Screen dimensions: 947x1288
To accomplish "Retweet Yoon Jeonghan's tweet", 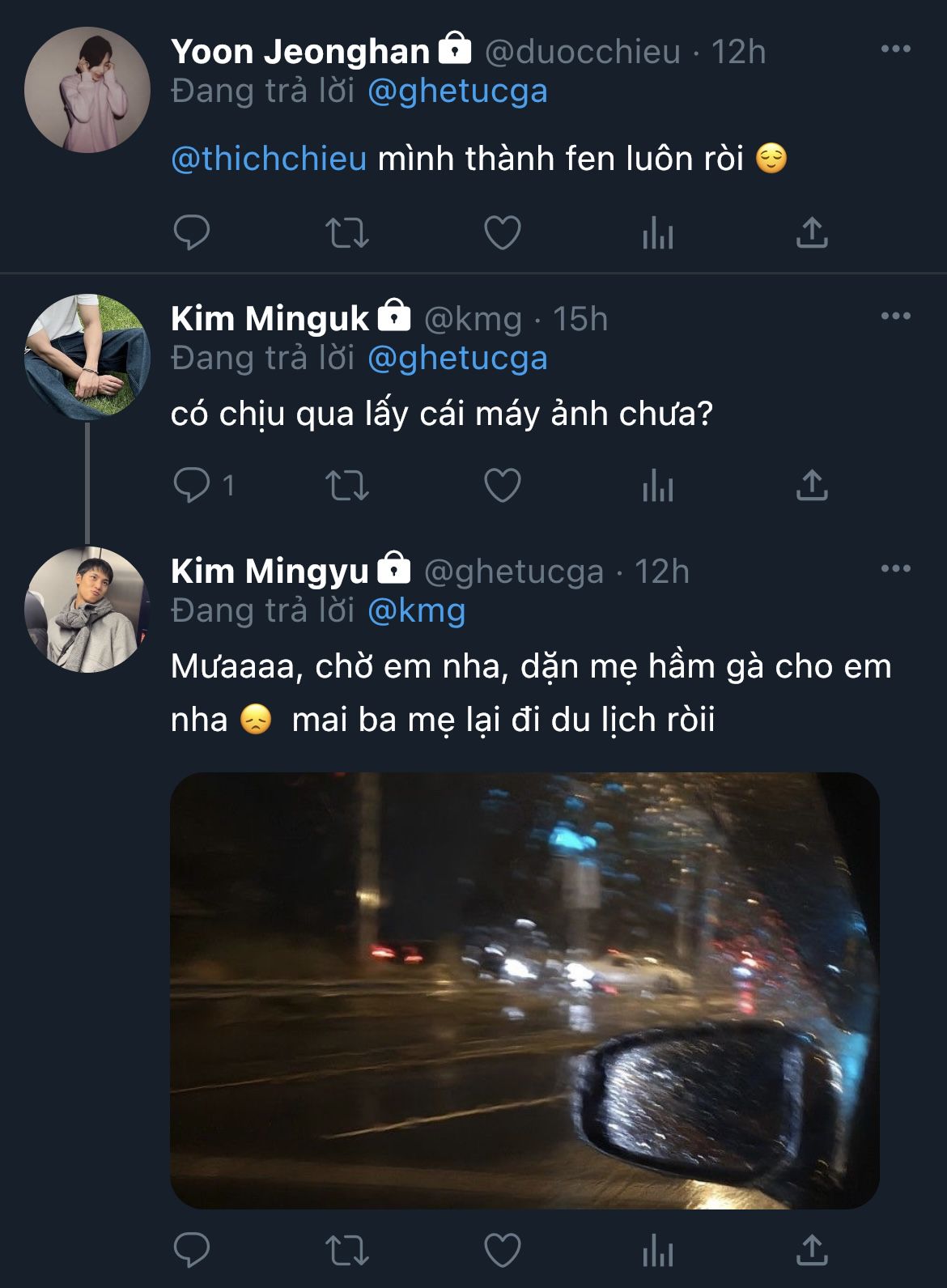I will (x=346, y=233).
